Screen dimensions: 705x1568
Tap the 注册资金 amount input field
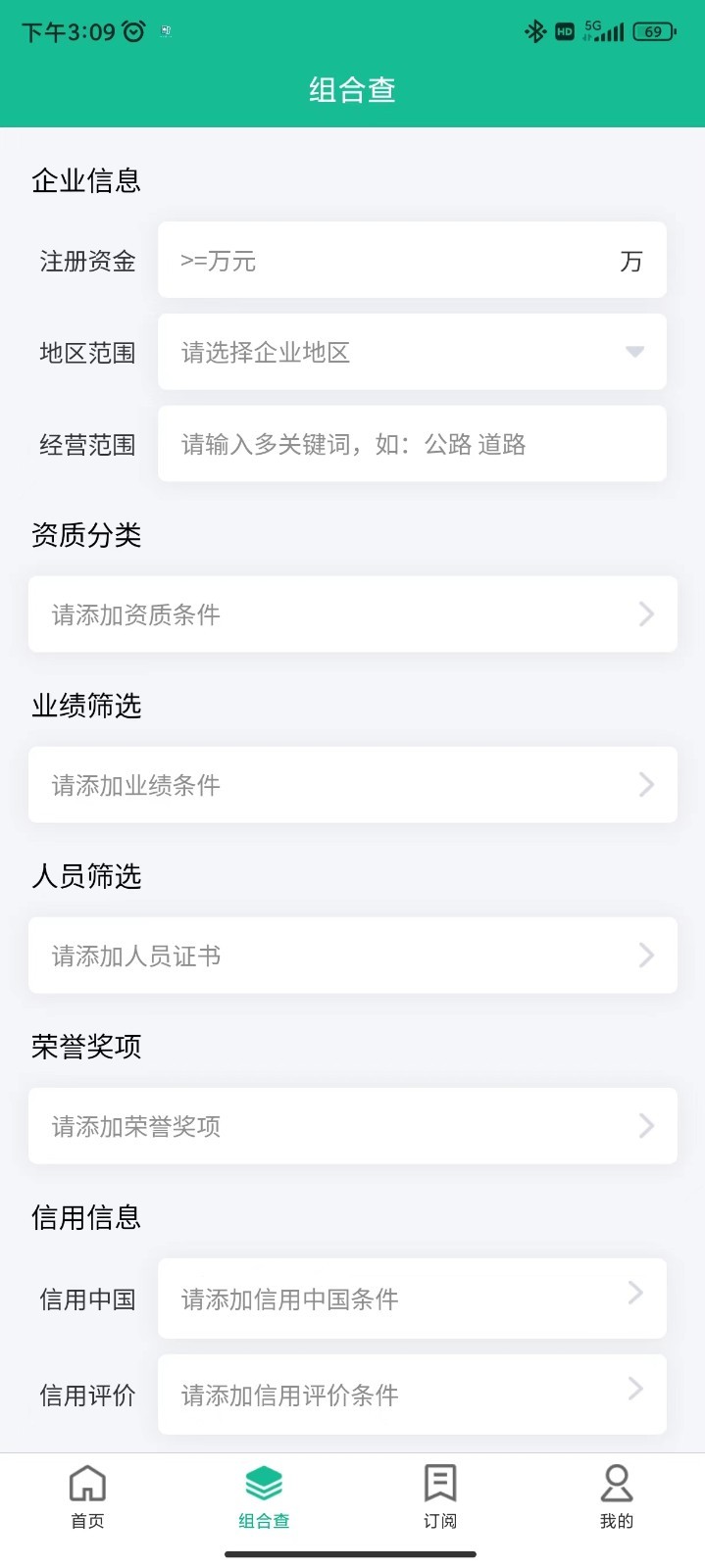click(392, 261)
